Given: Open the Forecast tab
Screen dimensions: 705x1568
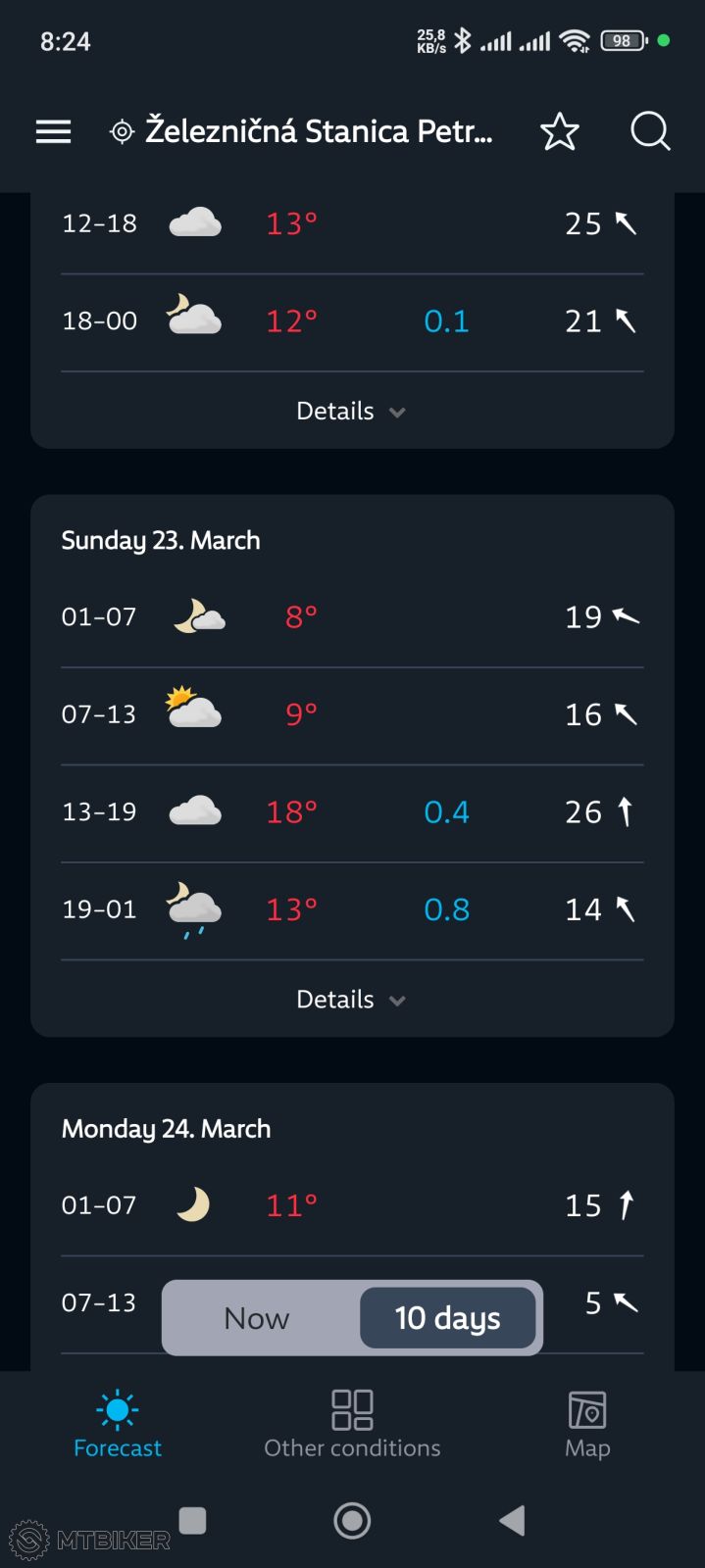Looking at the screenshot, I should [118, 1424].
